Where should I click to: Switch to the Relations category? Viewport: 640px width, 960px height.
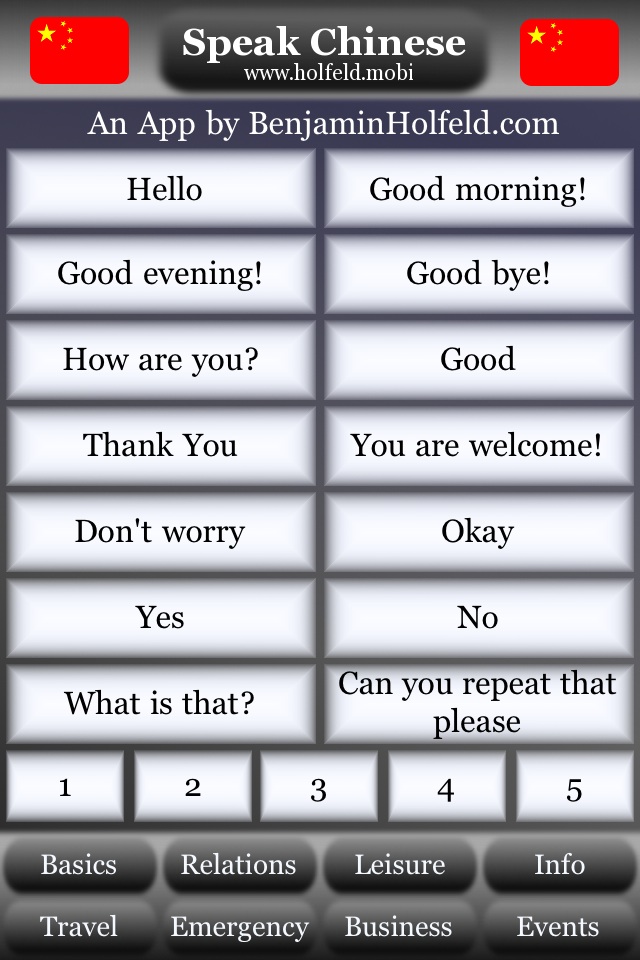[x=239, y=865]
